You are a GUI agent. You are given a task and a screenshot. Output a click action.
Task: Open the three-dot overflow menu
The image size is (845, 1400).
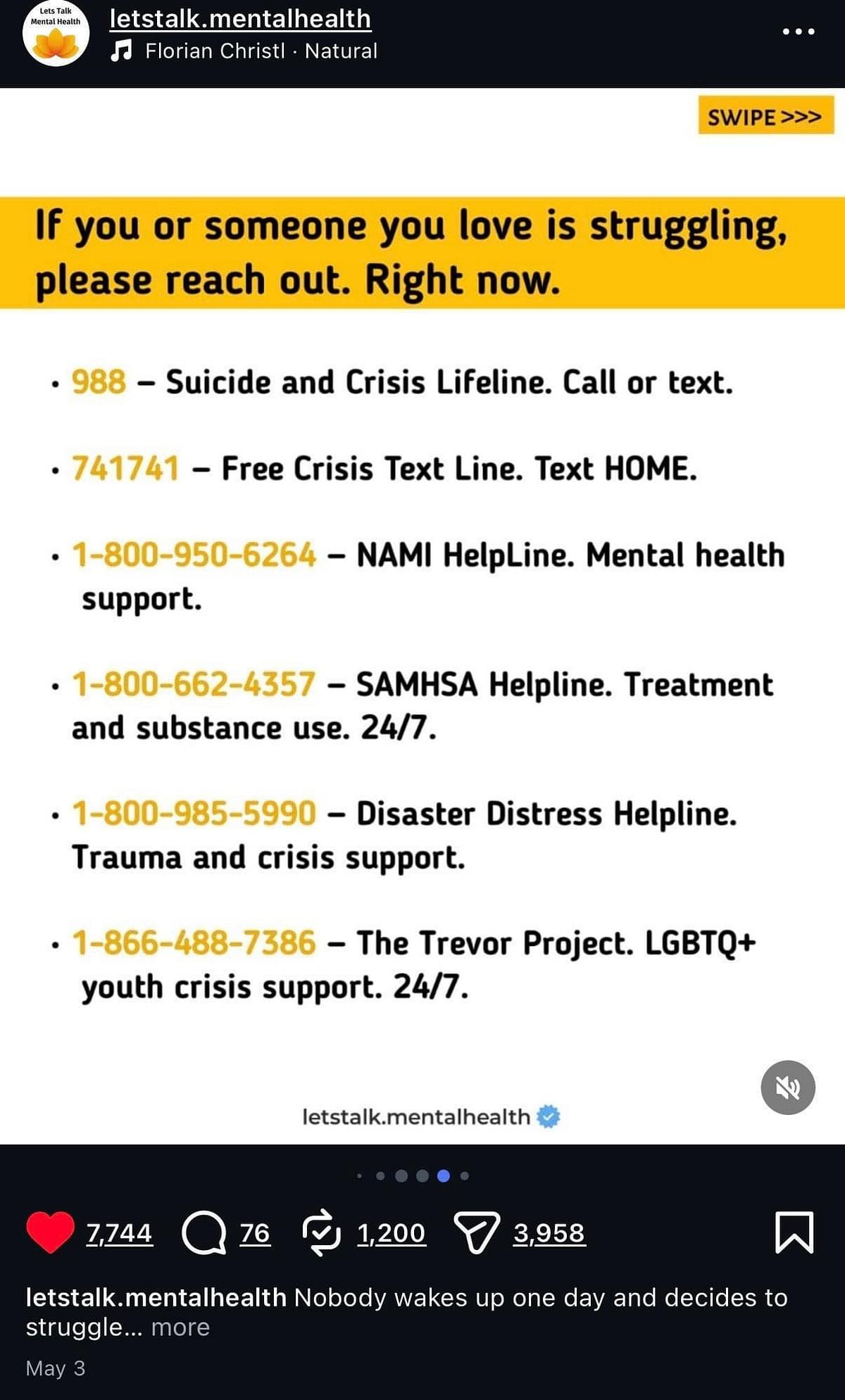click(799, 31)
